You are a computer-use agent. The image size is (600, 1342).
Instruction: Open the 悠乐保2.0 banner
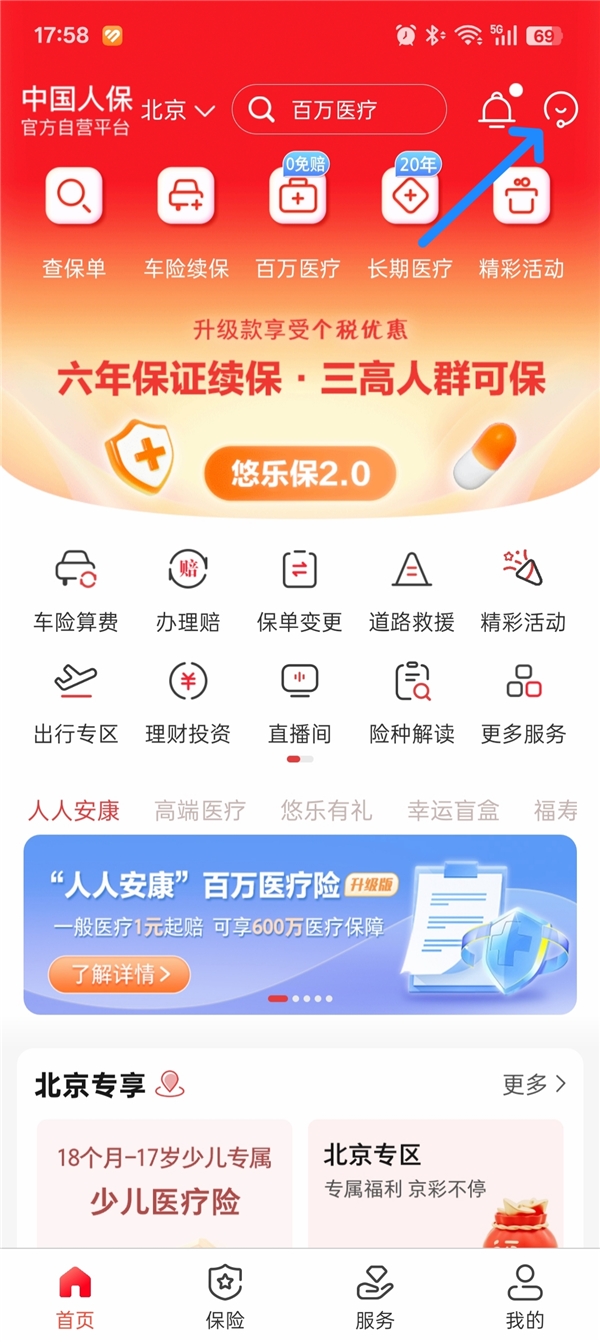pyautogui.click(x=300, y=472)
